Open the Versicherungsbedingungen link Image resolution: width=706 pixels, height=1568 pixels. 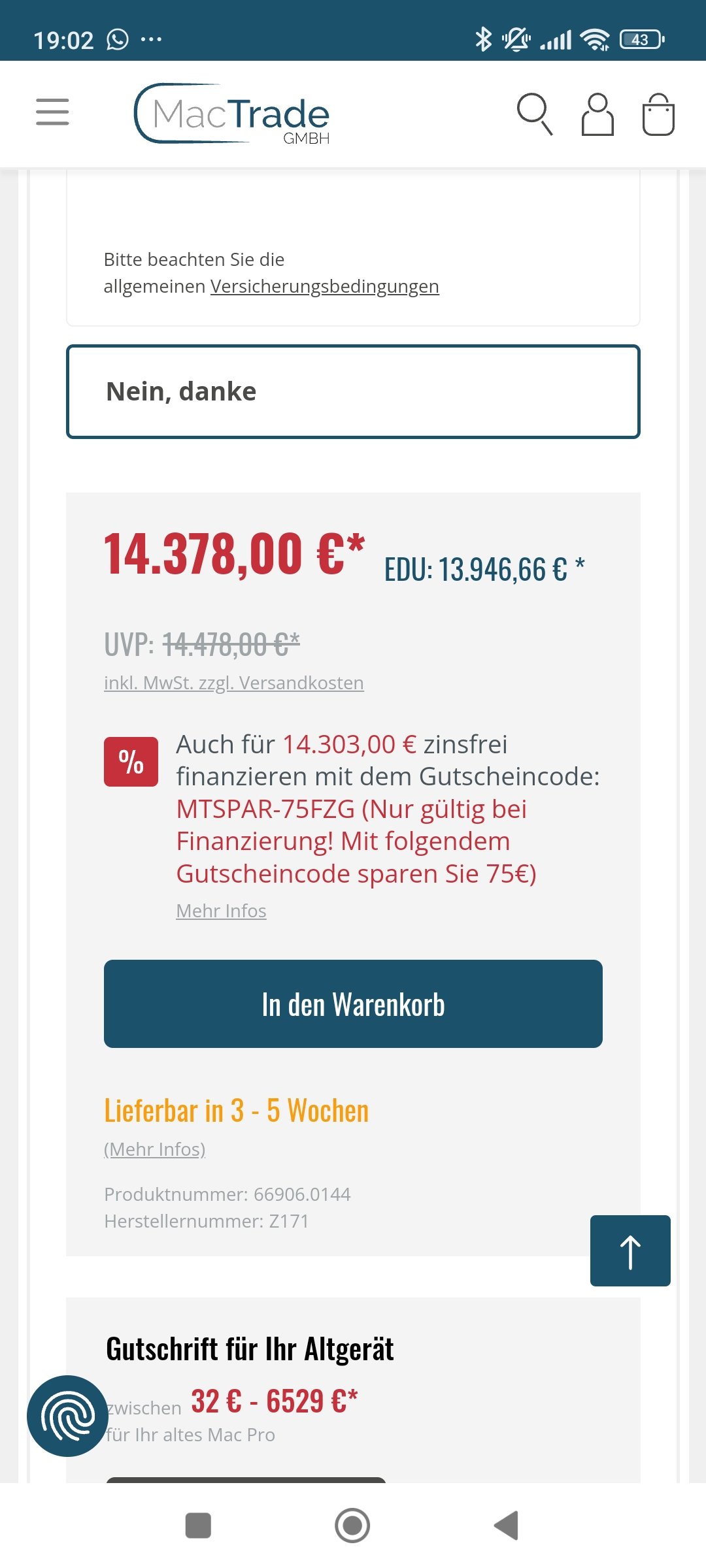click(x=324, y=287)
